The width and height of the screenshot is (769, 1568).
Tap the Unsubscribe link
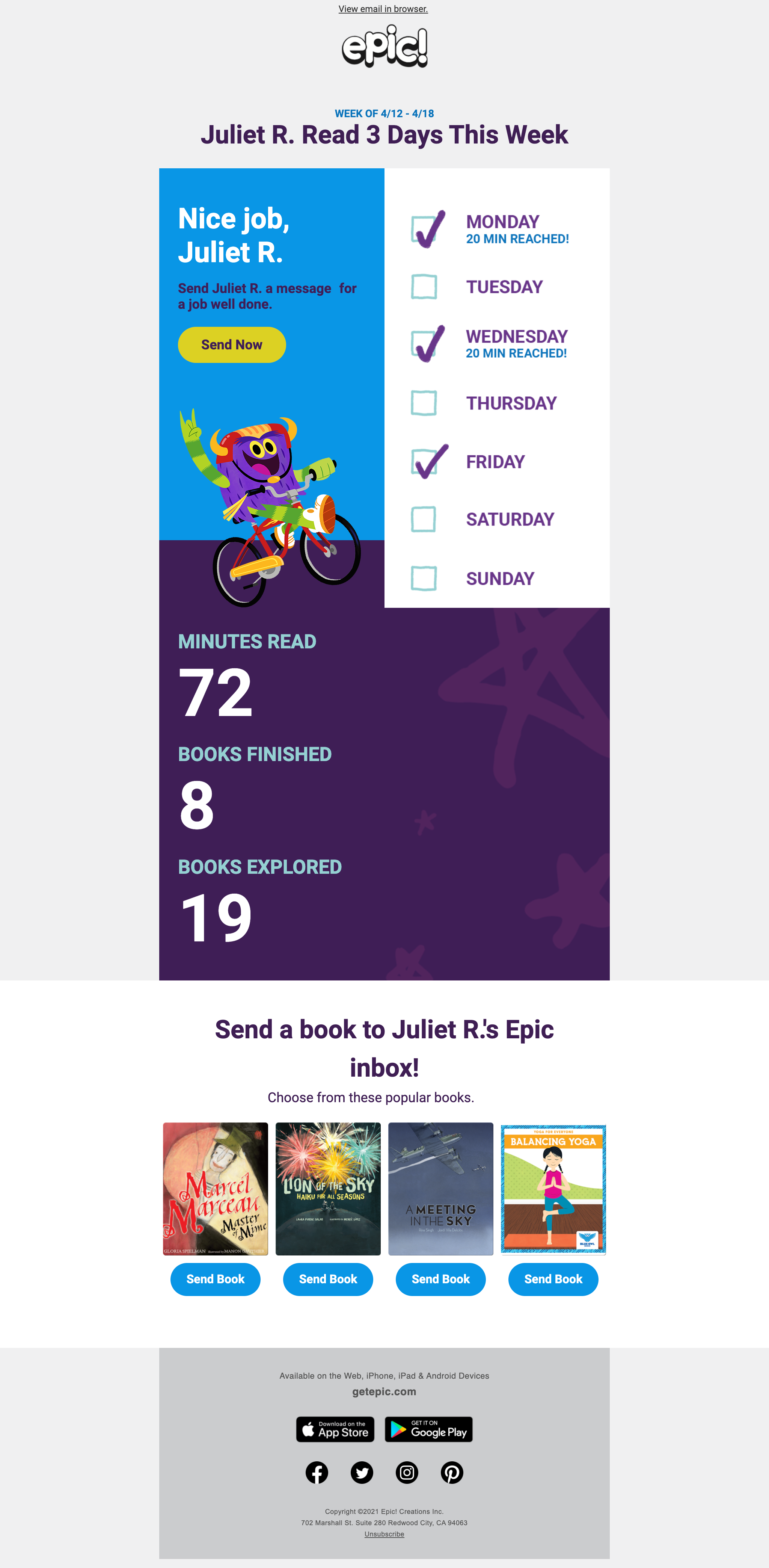tap(384, 1534)
